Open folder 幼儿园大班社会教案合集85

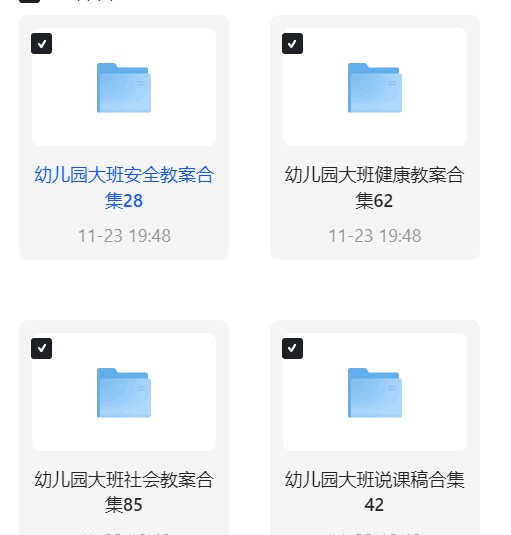tap(124, 393)
